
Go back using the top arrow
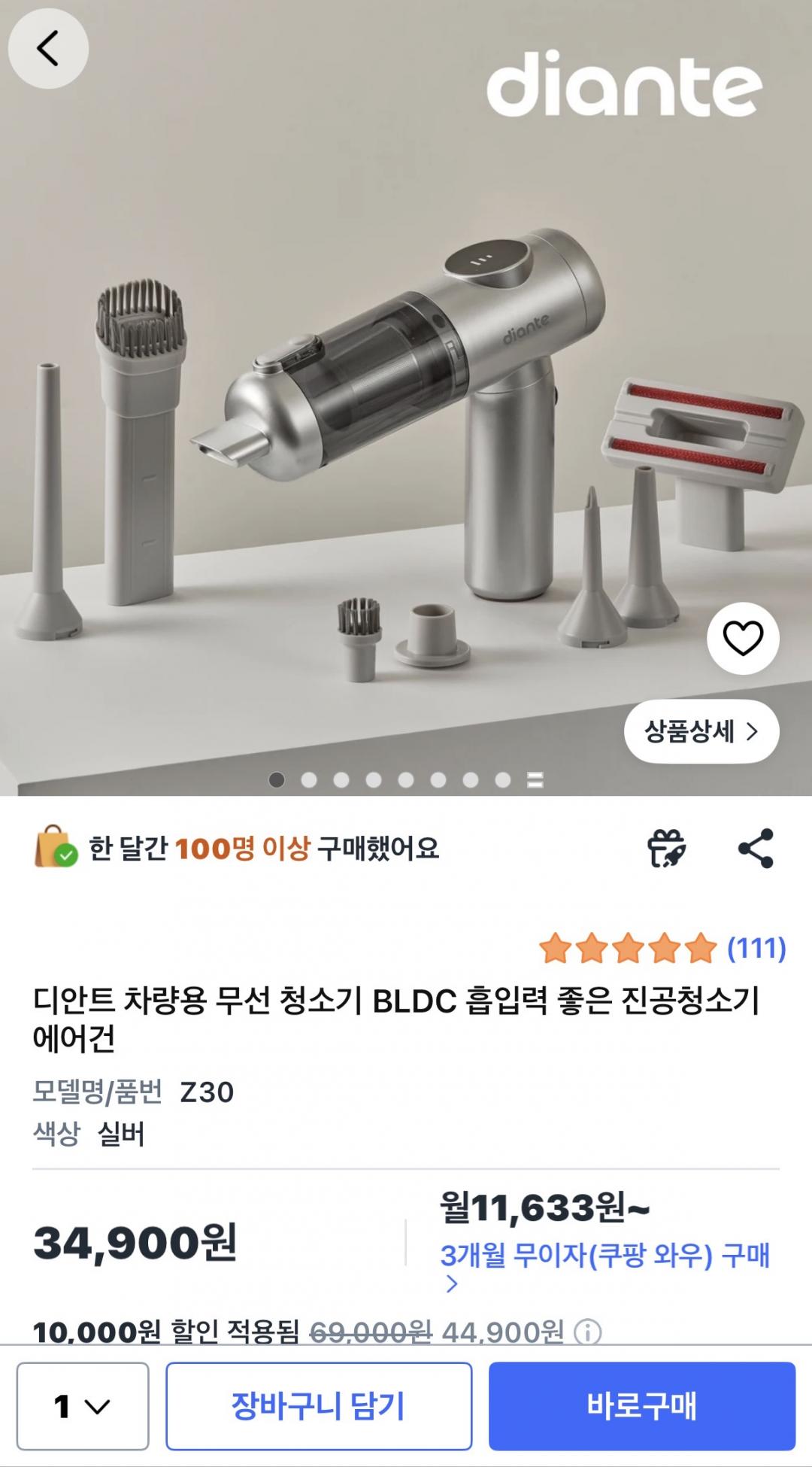point(48,49)
